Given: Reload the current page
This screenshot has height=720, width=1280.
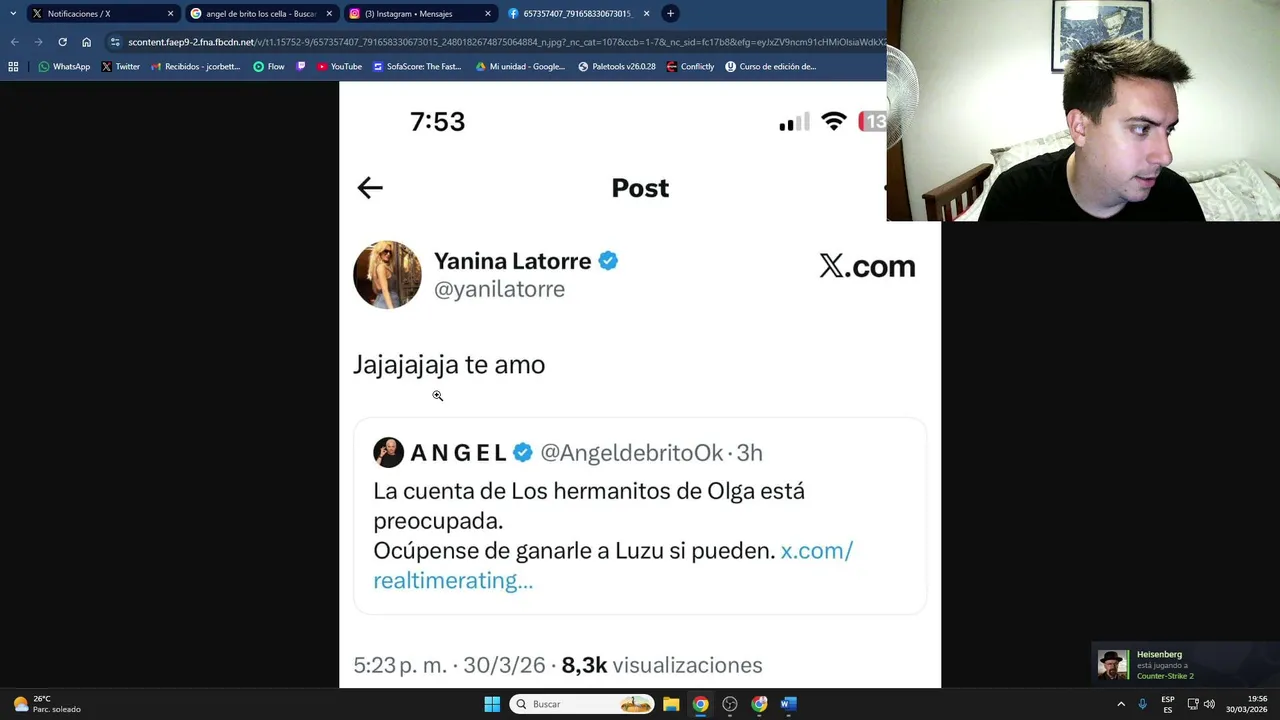Looking at the screenshot, I should click(x=62, y=42).
